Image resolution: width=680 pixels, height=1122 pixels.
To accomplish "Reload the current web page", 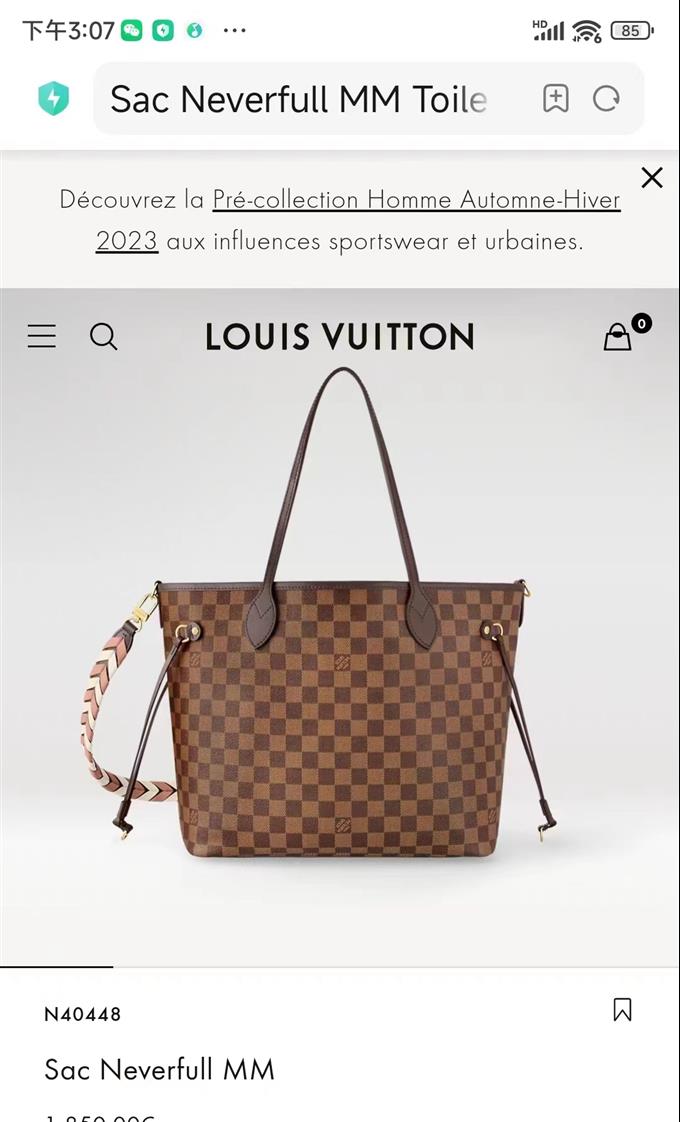I will (x=607, y=98).
